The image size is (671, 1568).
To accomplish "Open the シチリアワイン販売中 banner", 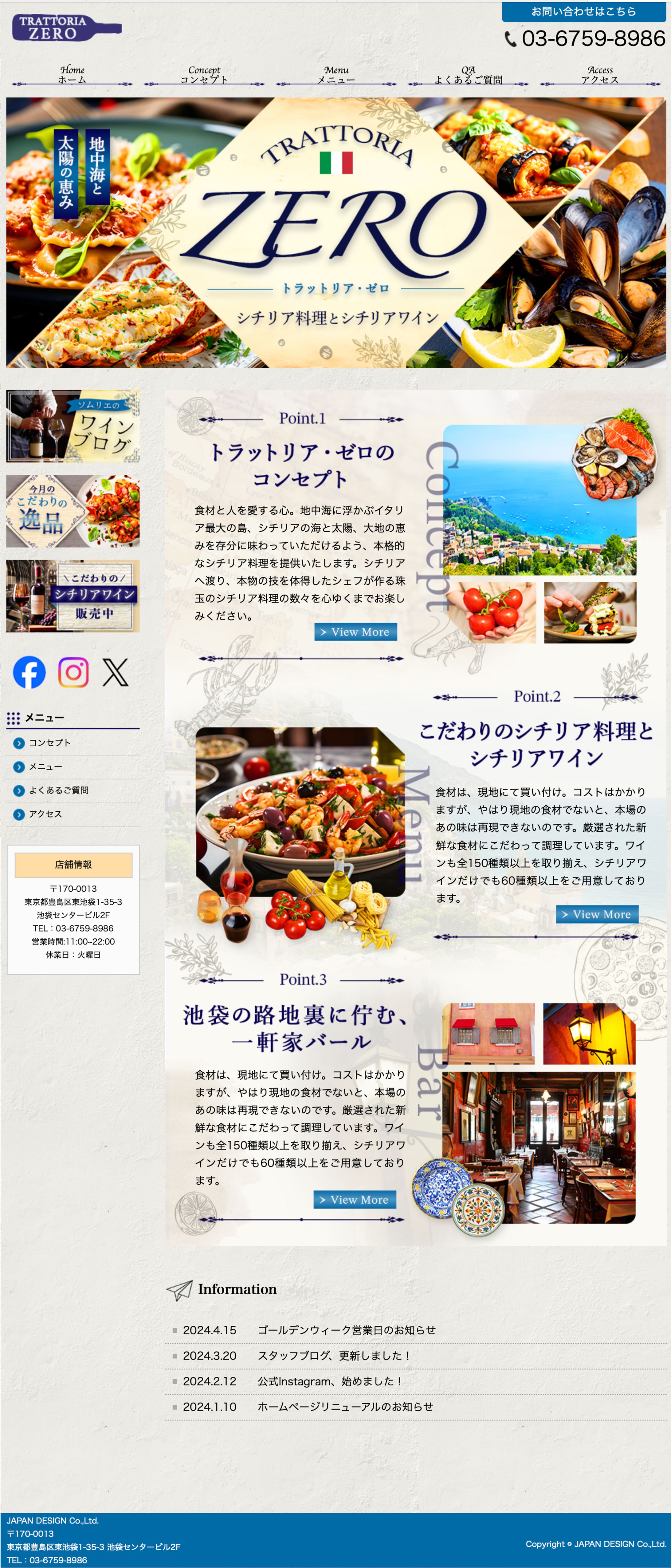I will click(x=73, y=596).
